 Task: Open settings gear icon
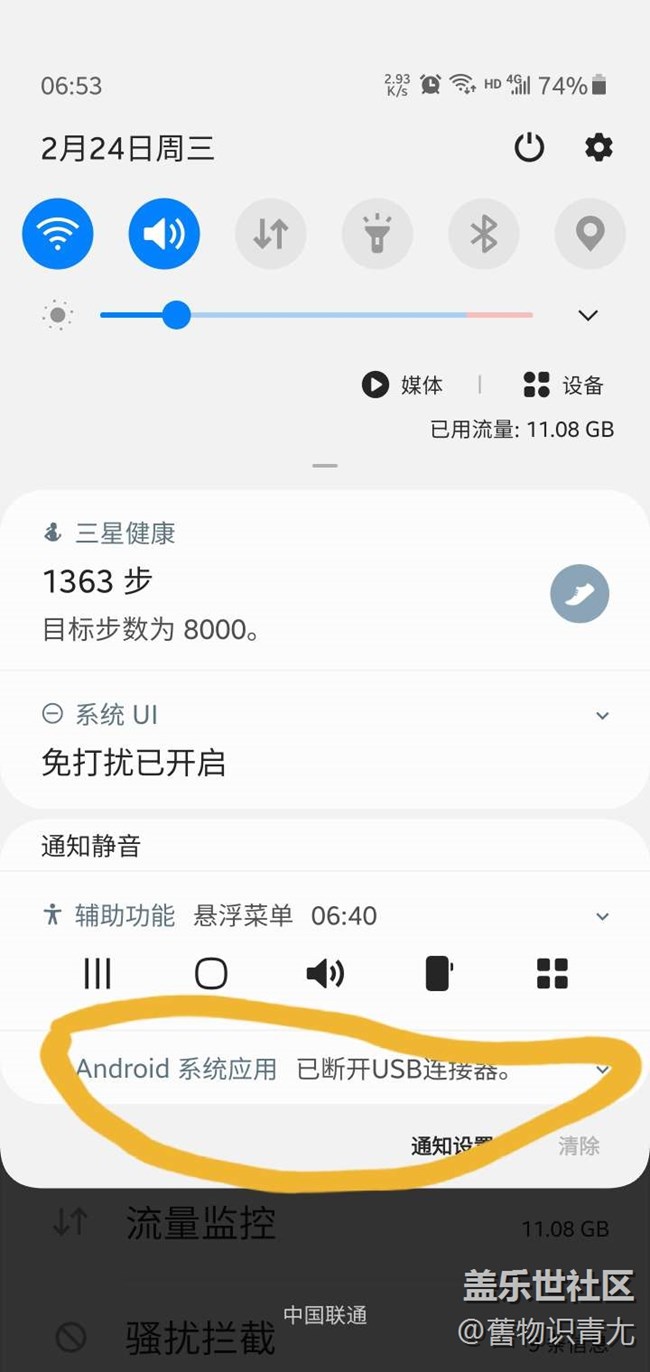coord(598,148)
